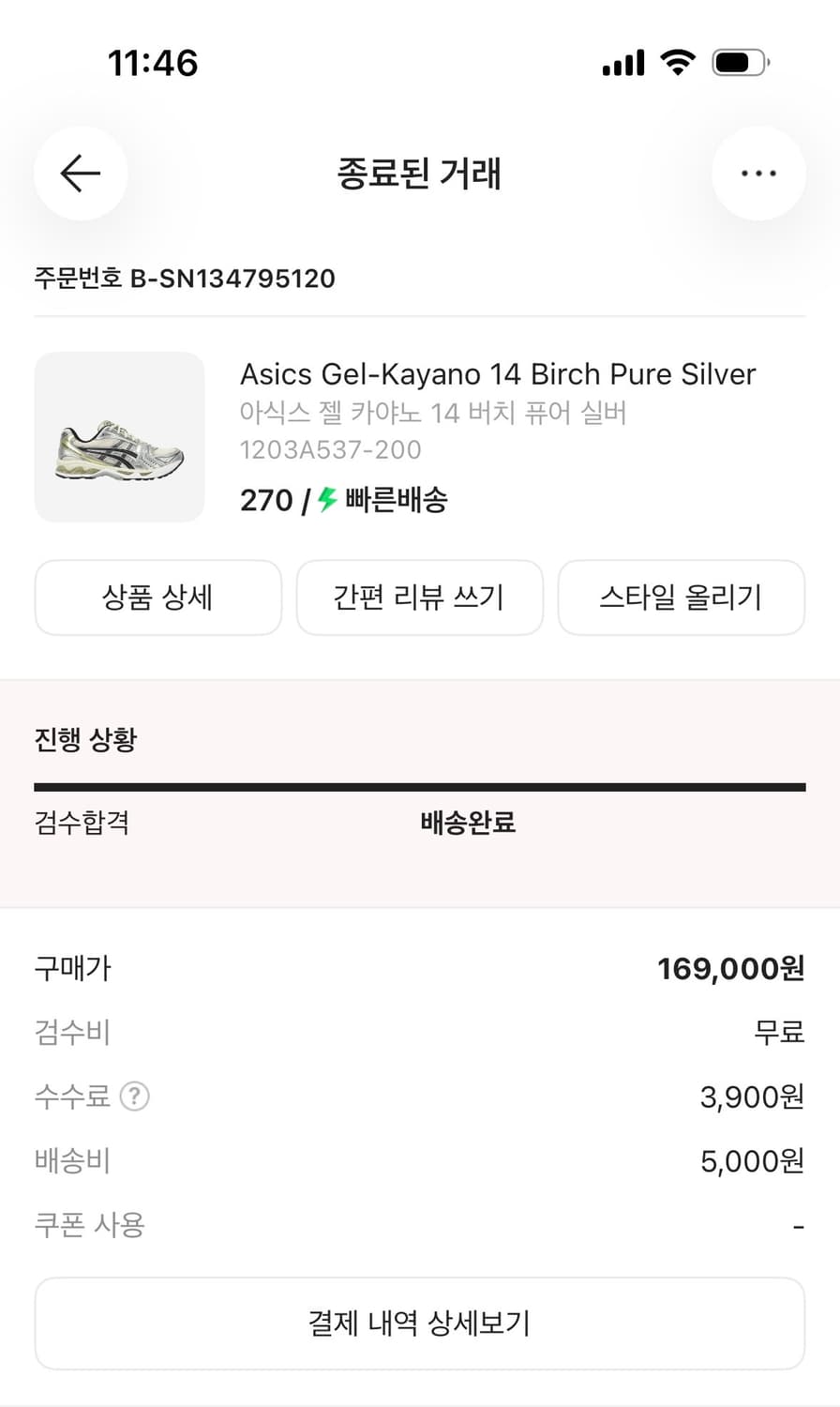Tap 간편 리뷰 쓰기 to write a review
Screen dimensions: 840x1407
419,598
